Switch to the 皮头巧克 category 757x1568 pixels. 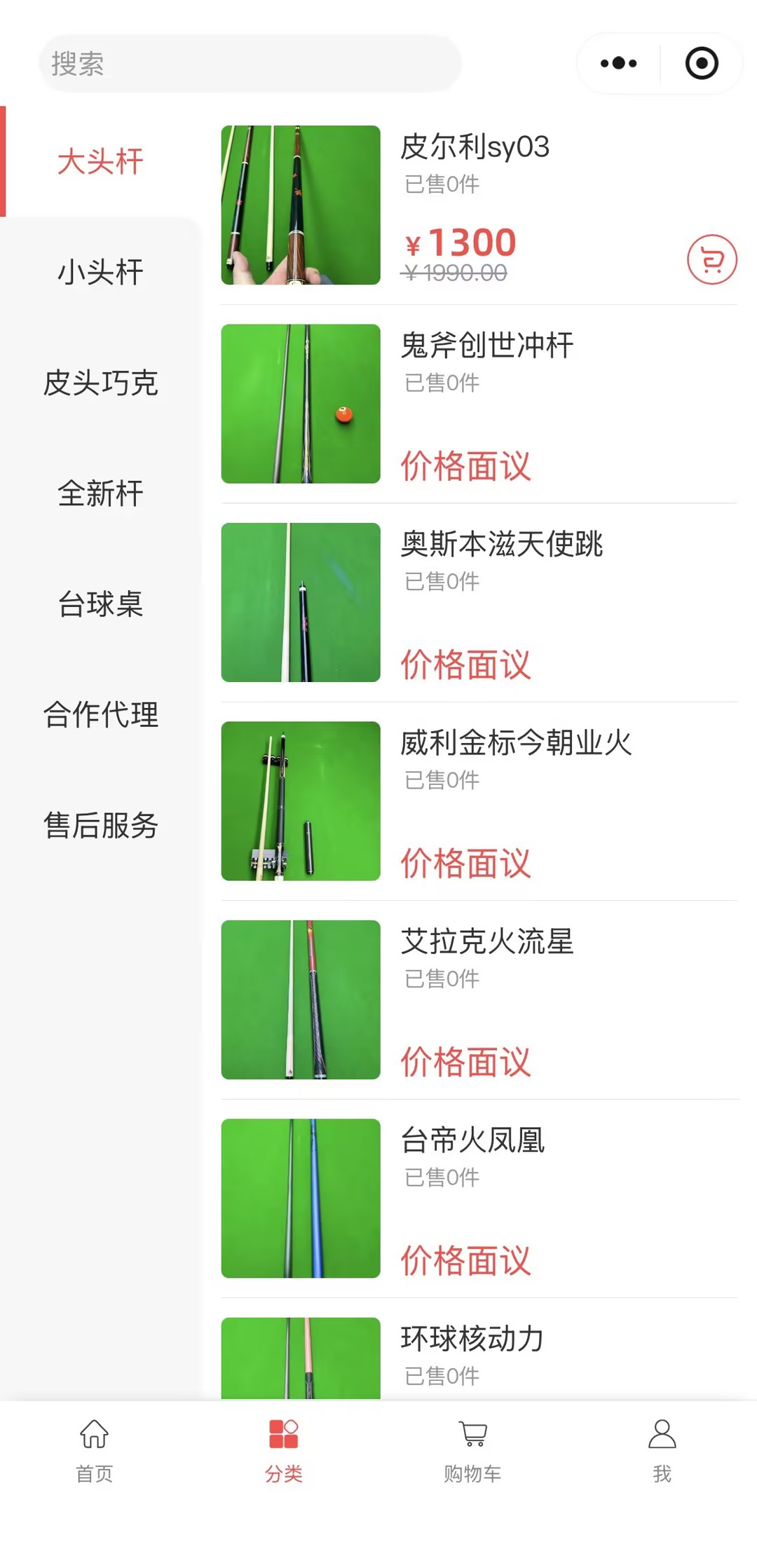coord(100,383)
